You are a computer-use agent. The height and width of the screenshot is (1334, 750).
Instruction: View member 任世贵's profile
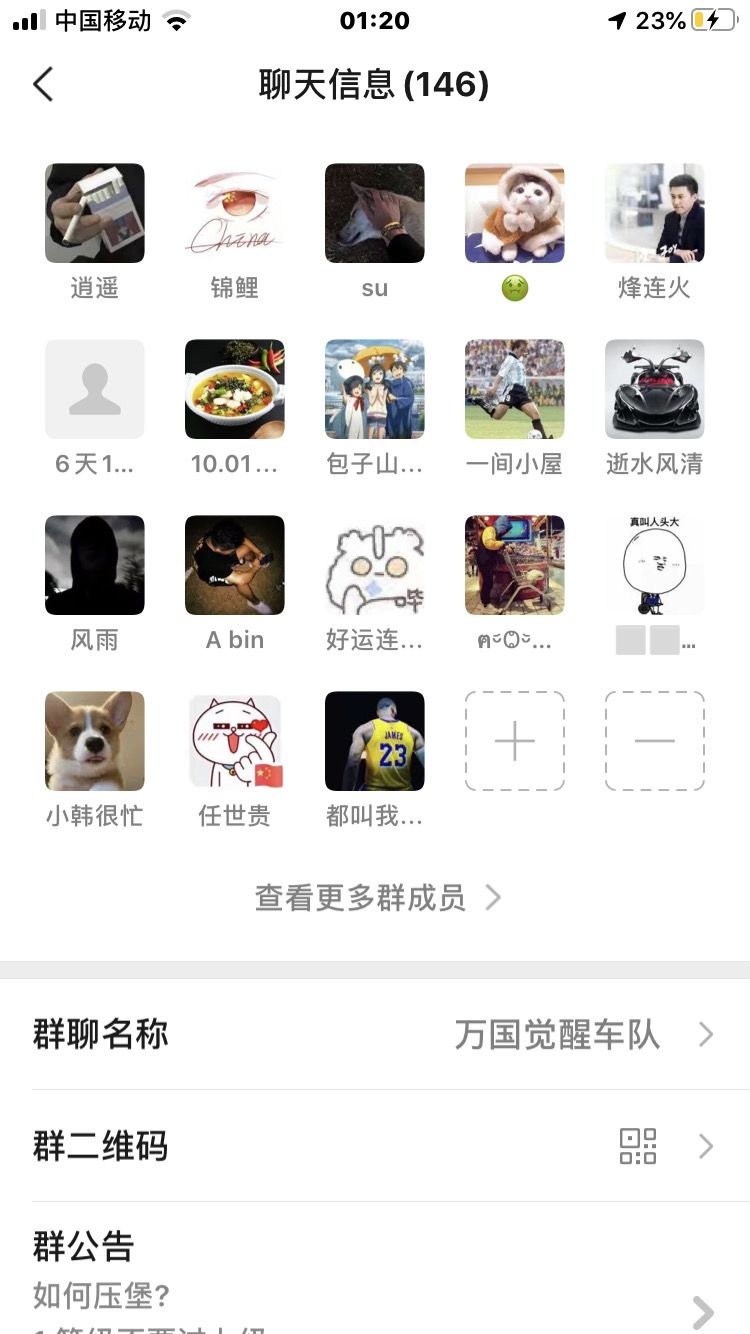pos(235,741)
